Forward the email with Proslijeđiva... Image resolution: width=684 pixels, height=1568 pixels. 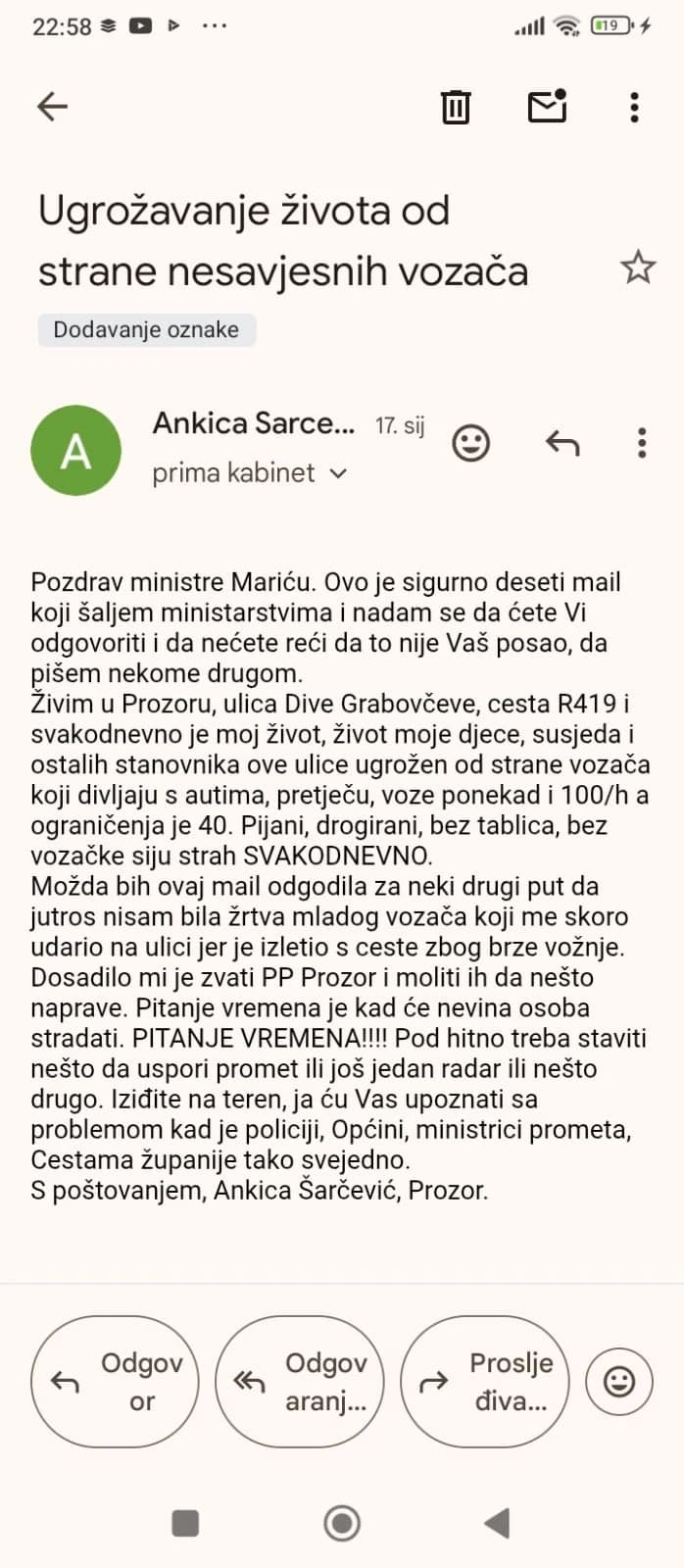(x=486, y=1382)
